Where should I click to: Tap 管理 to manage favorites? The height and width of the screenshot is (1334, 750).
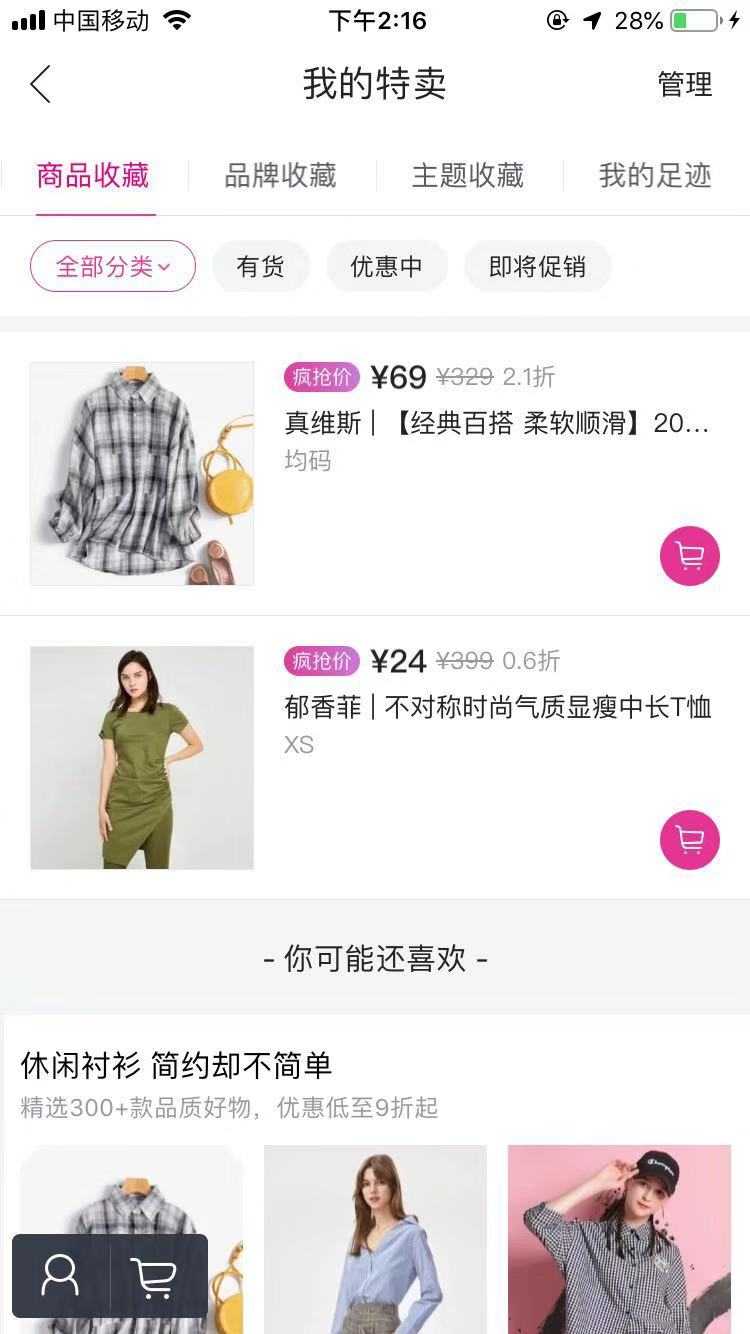tap(685, 85)
